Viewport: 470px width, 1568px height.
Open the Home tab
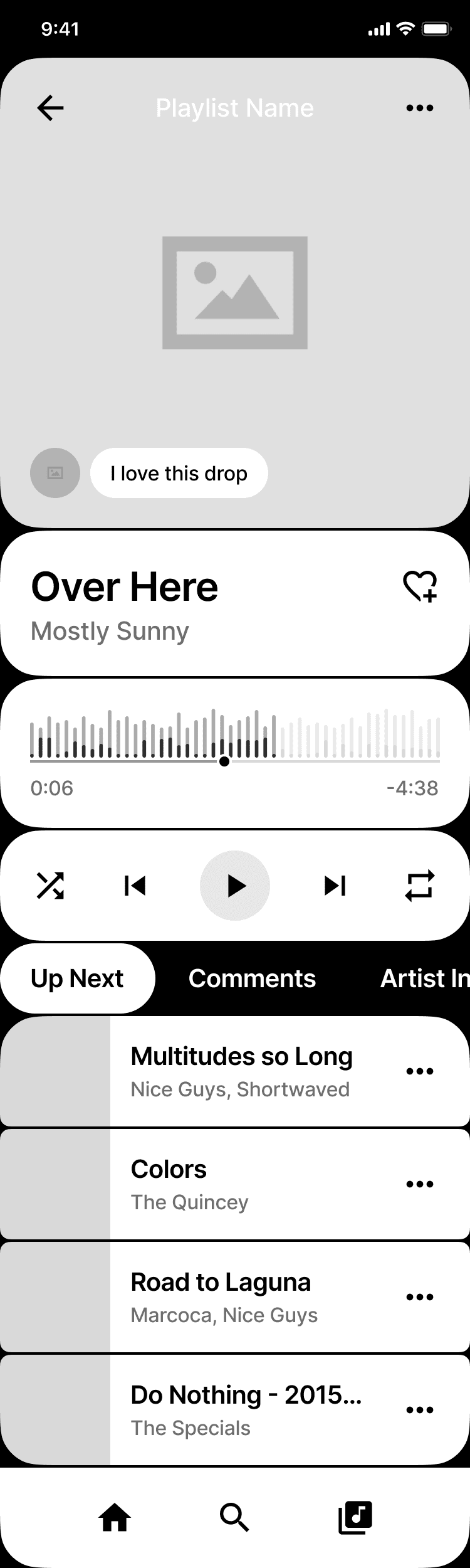point(115,1518)
